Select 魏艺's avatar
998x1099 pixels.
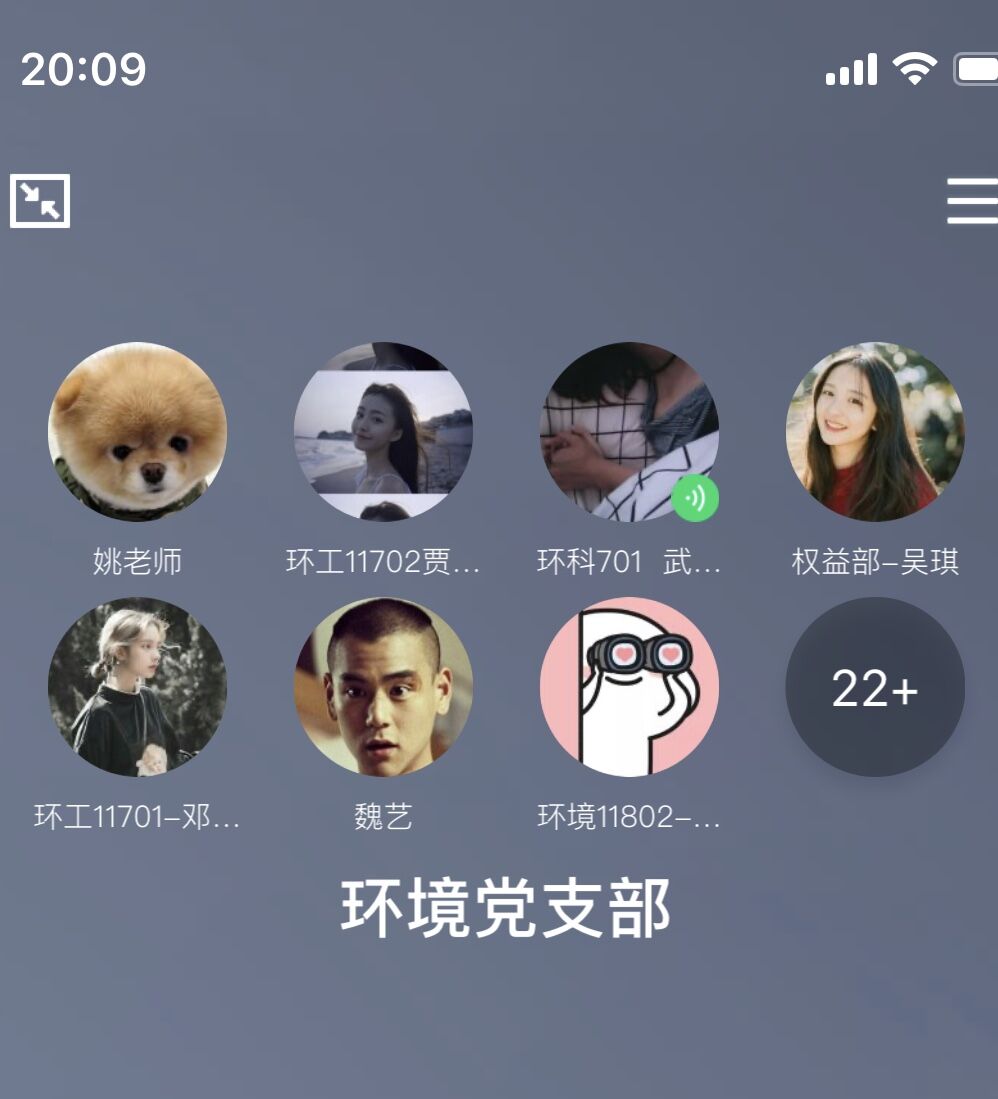tap(383, 687)
